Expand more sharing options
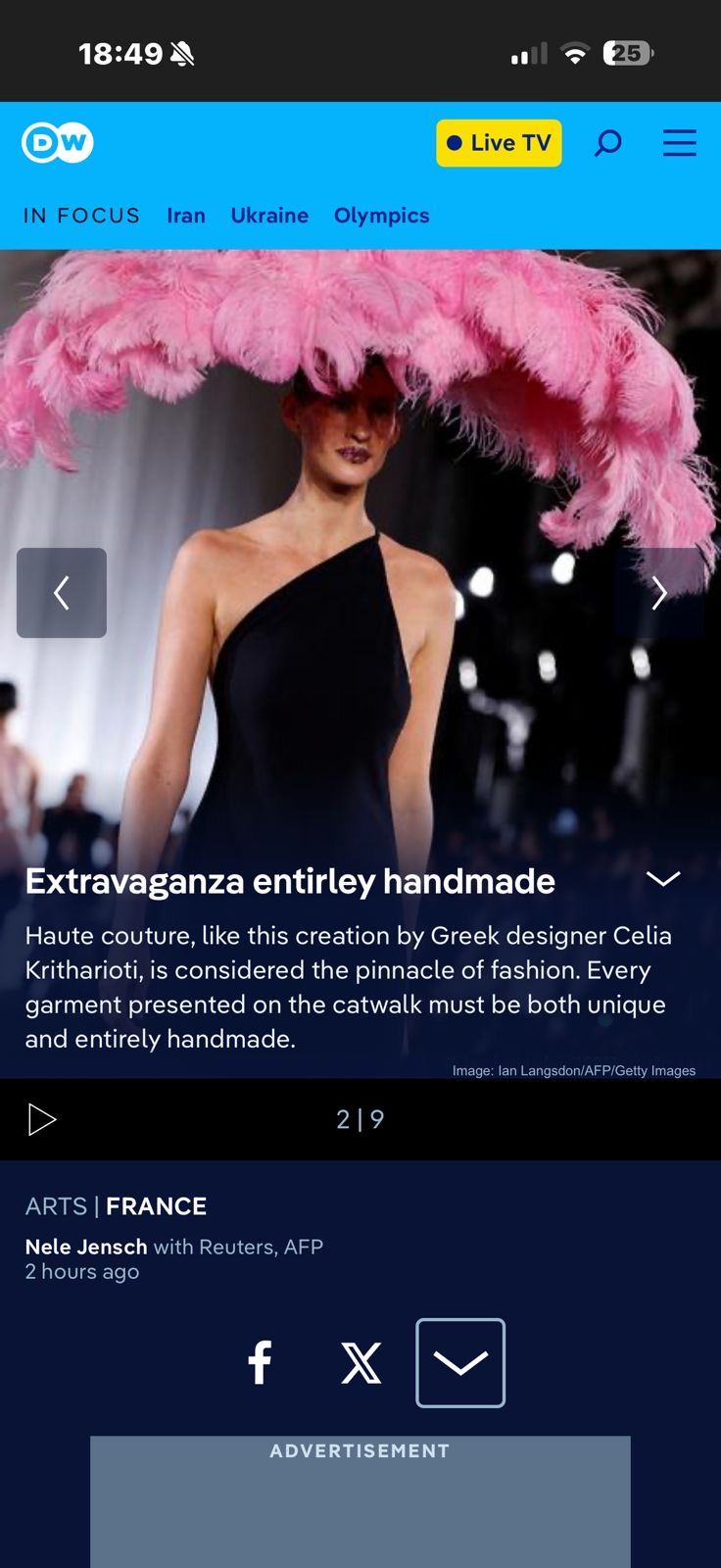 [x=460, y=1362]
